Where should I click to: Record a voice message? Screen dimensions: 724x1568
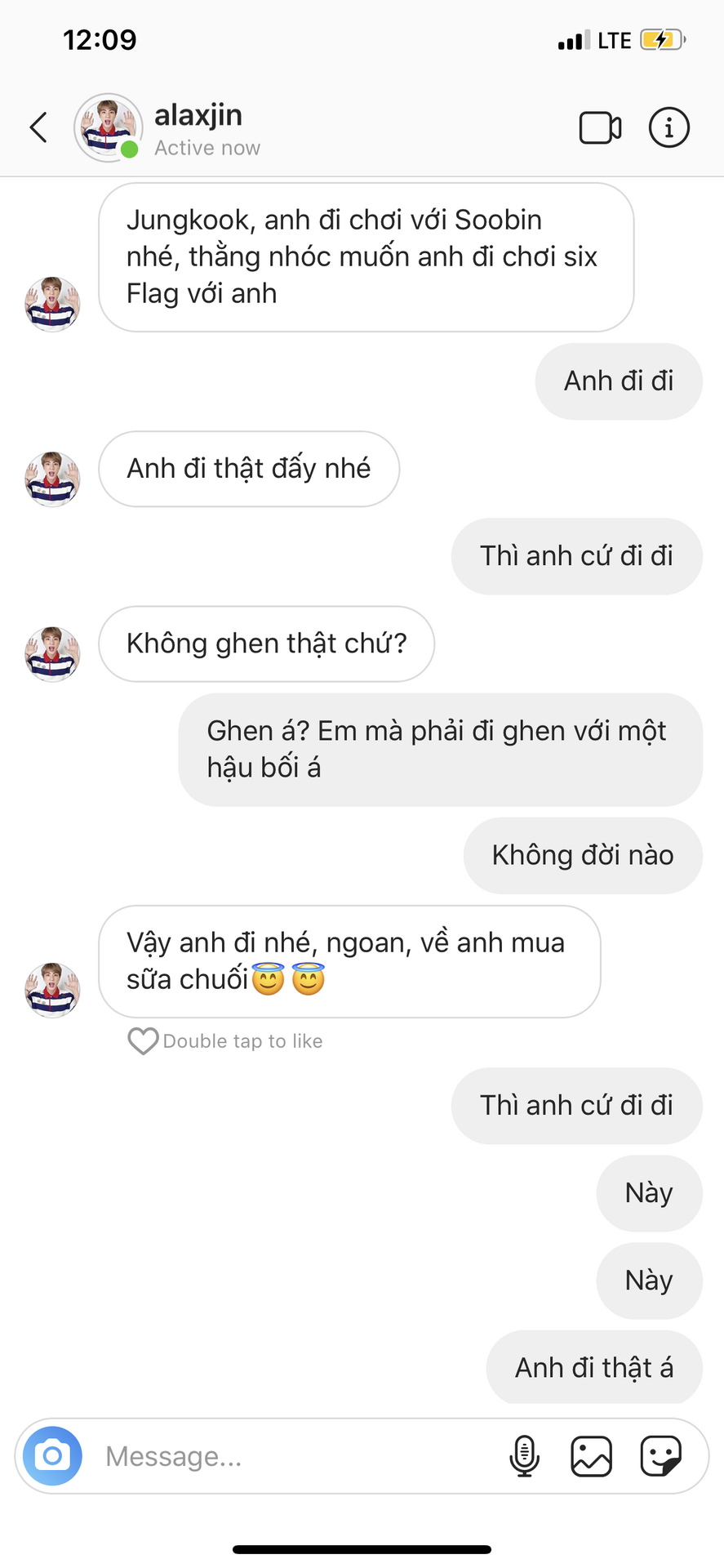click(524, 1455)
